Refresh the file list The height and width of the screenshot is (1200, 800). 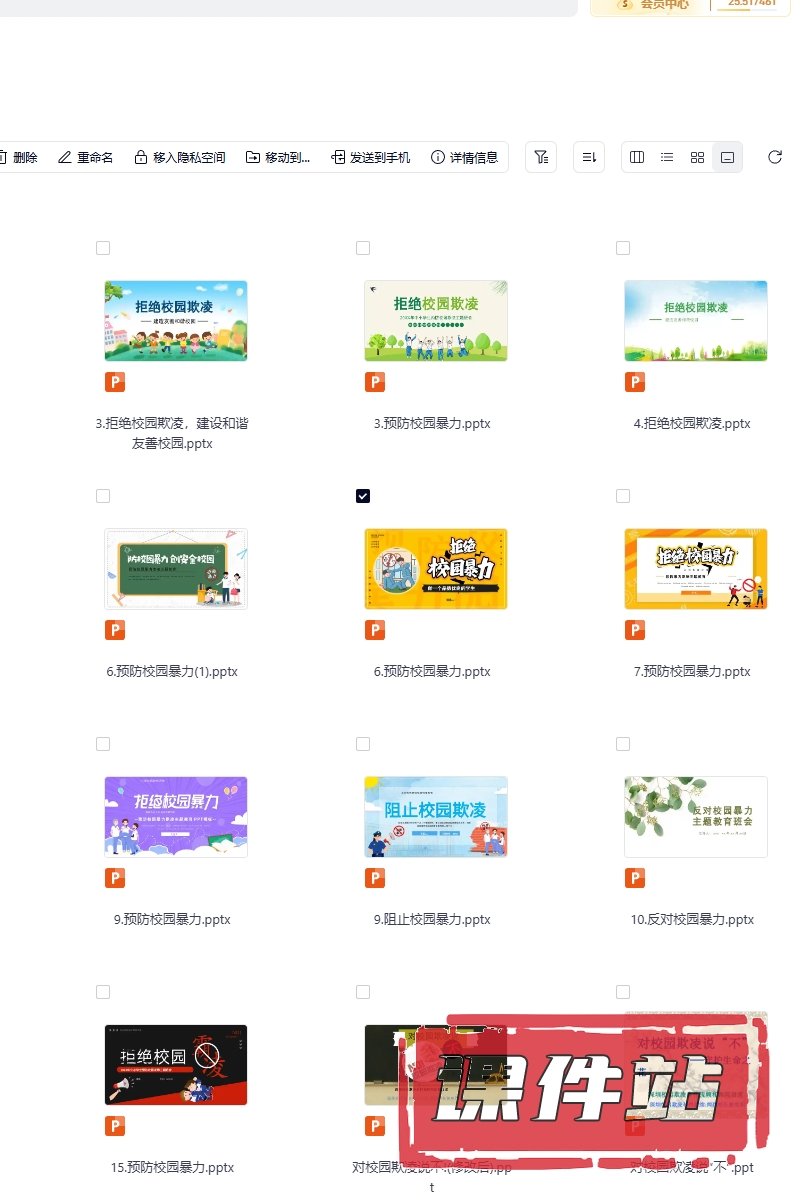click(774, 157)
